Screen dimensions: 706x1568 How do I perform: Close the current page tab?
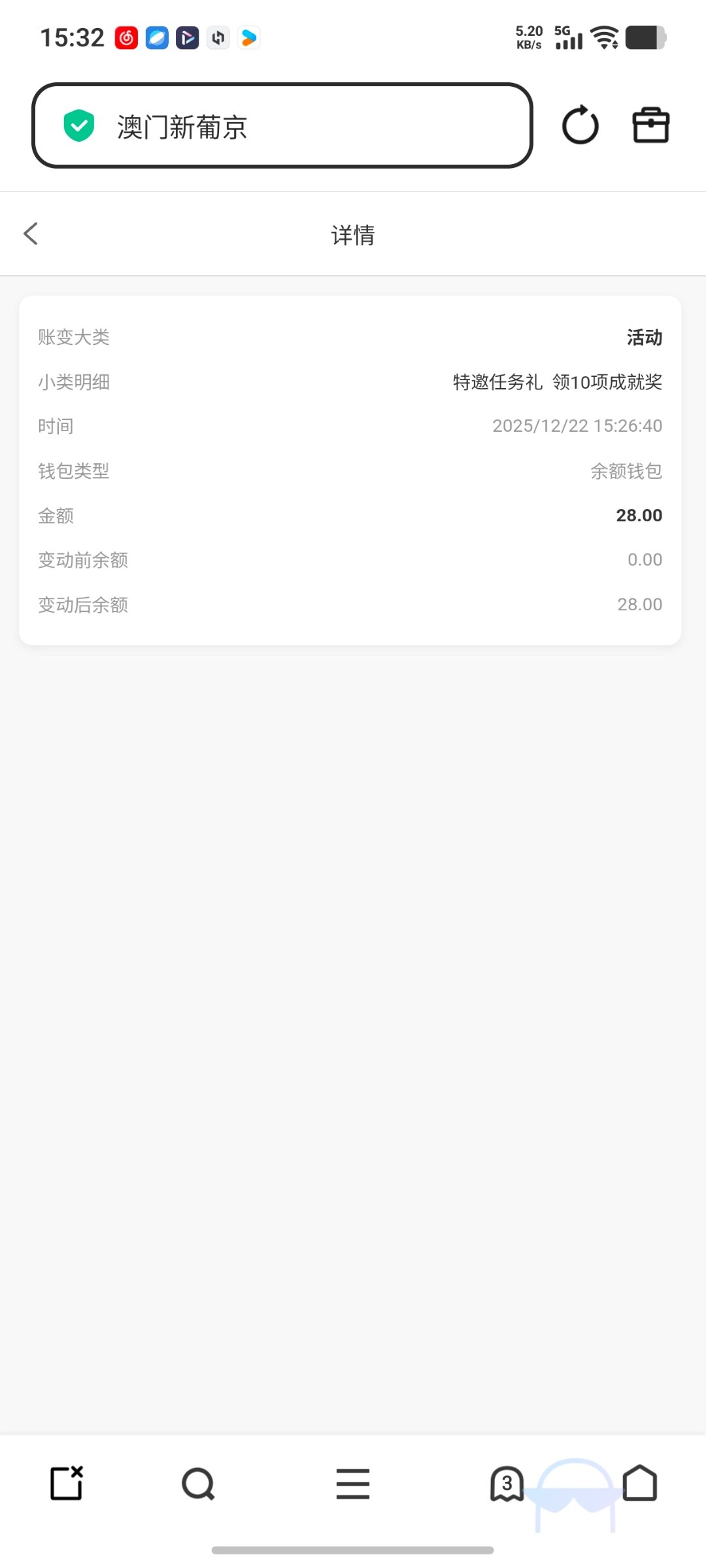[x=67, y=1484]
